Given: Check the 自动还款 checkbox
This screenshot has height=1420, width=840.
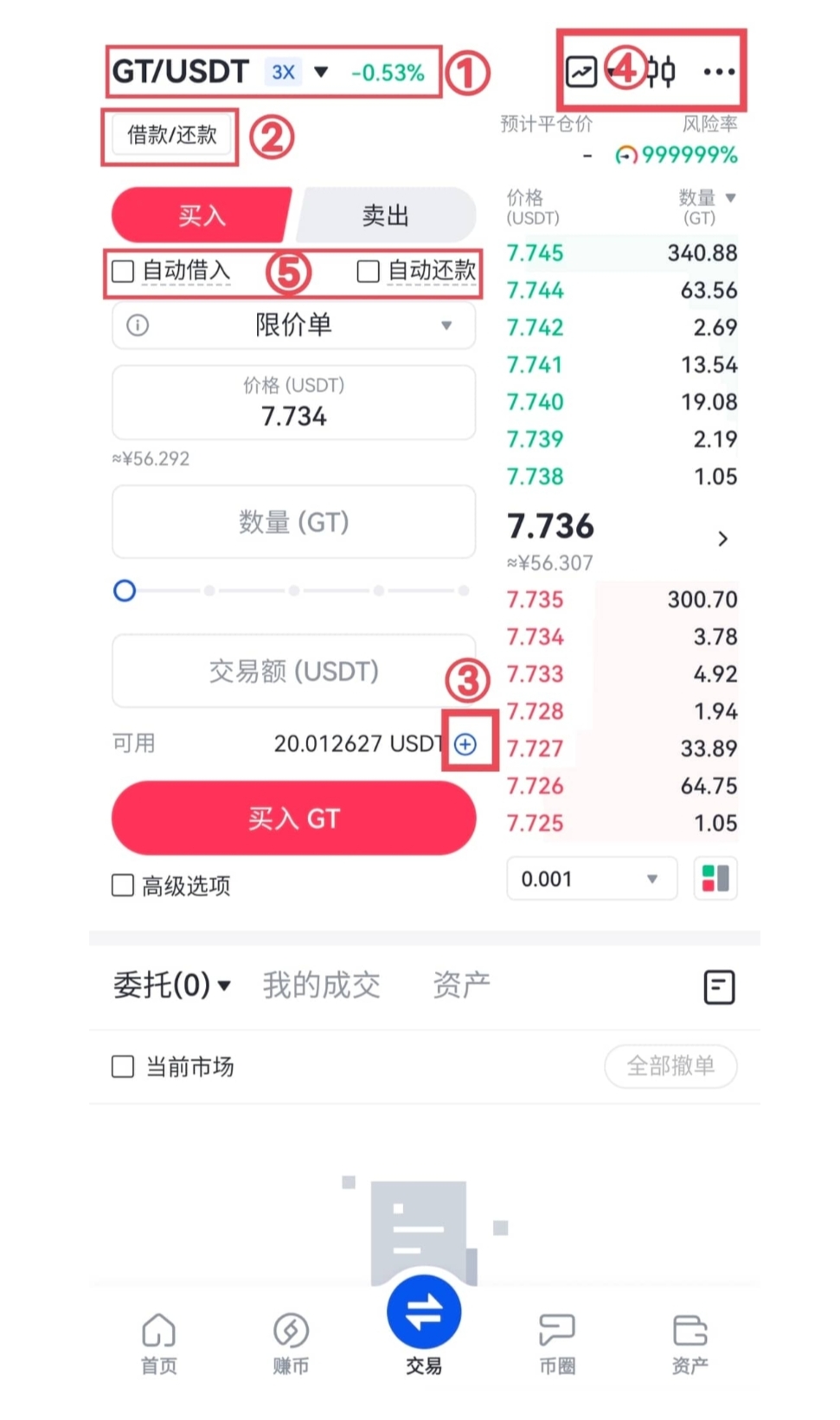Looking at the screenshot, I should click(368, 271).
